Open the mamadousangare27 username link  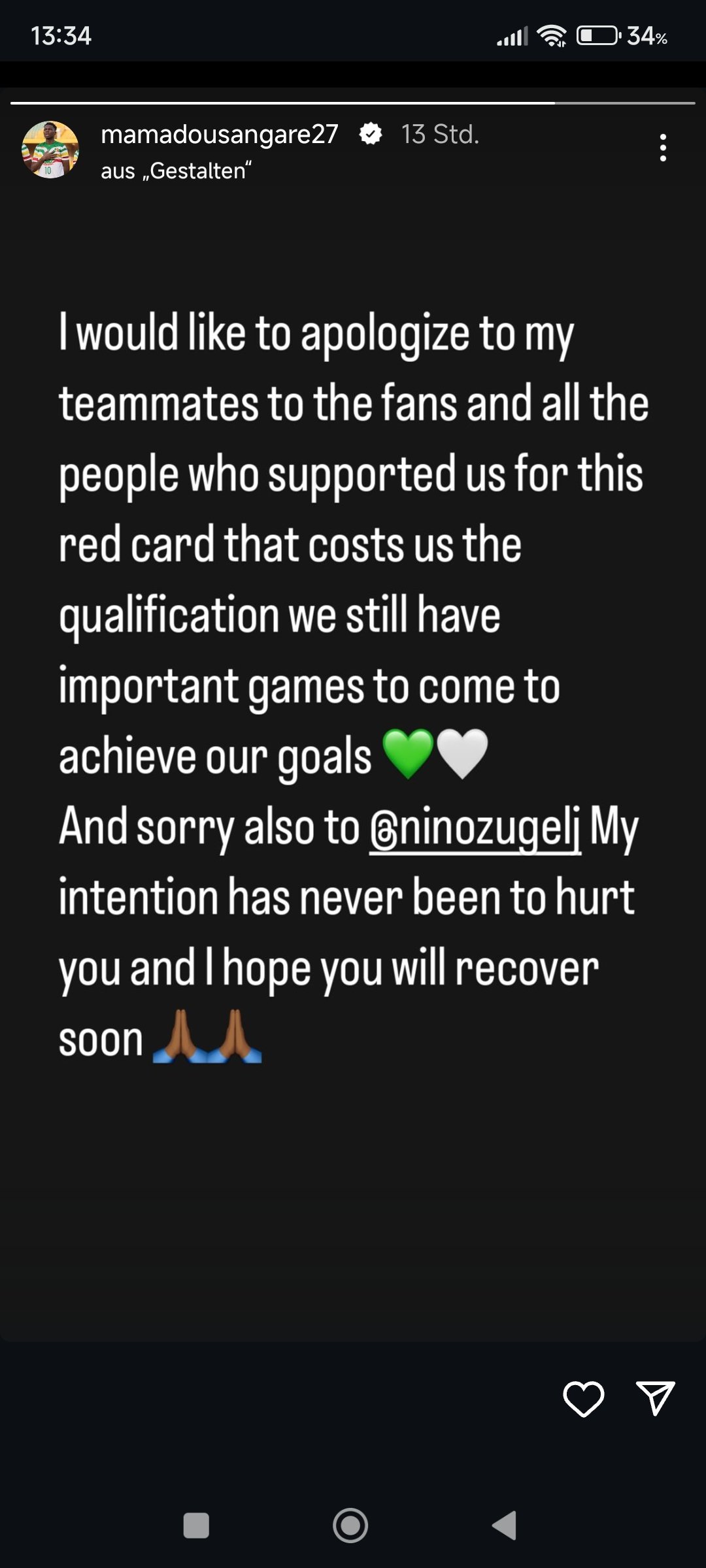(220, 134)
